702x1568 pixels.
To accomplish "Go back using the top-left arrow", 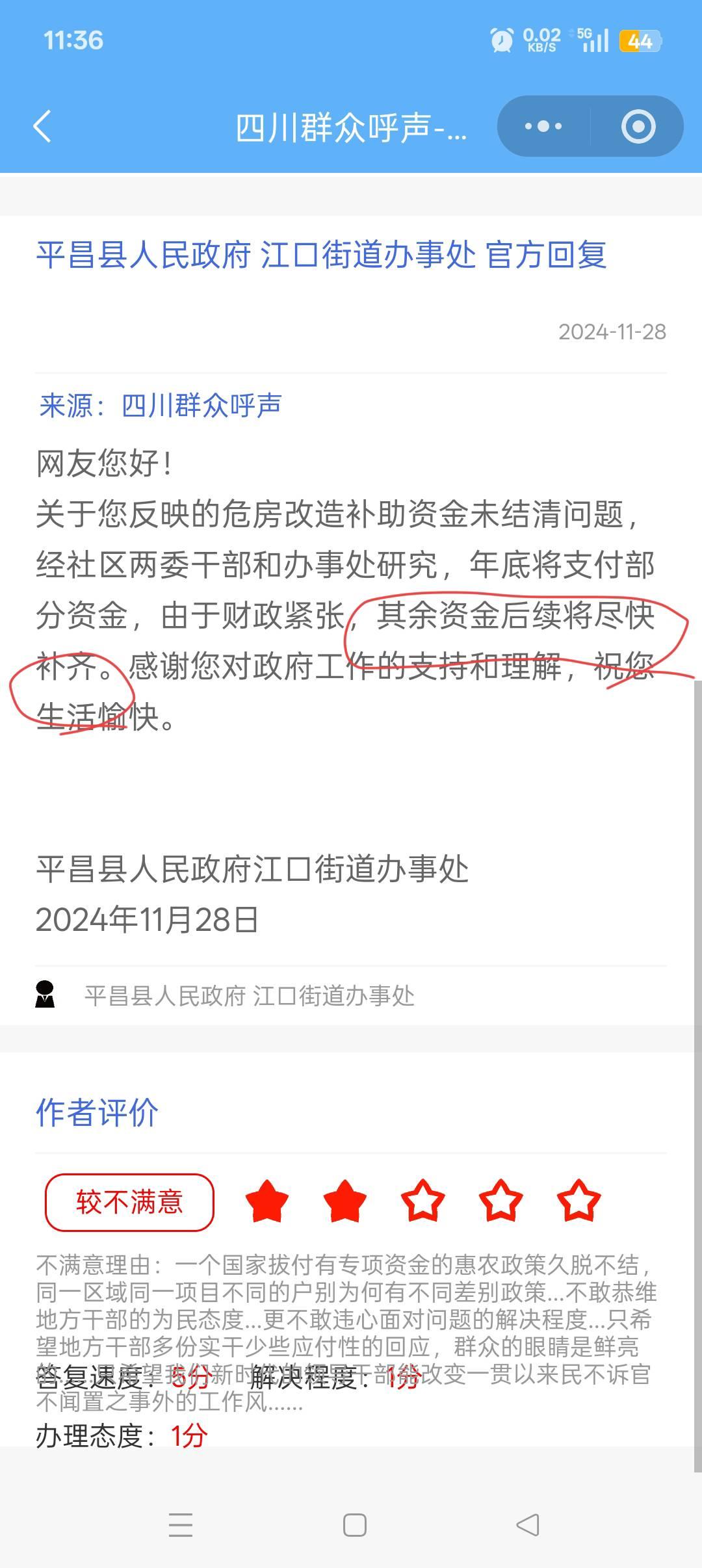I will [x=43, y=126].
